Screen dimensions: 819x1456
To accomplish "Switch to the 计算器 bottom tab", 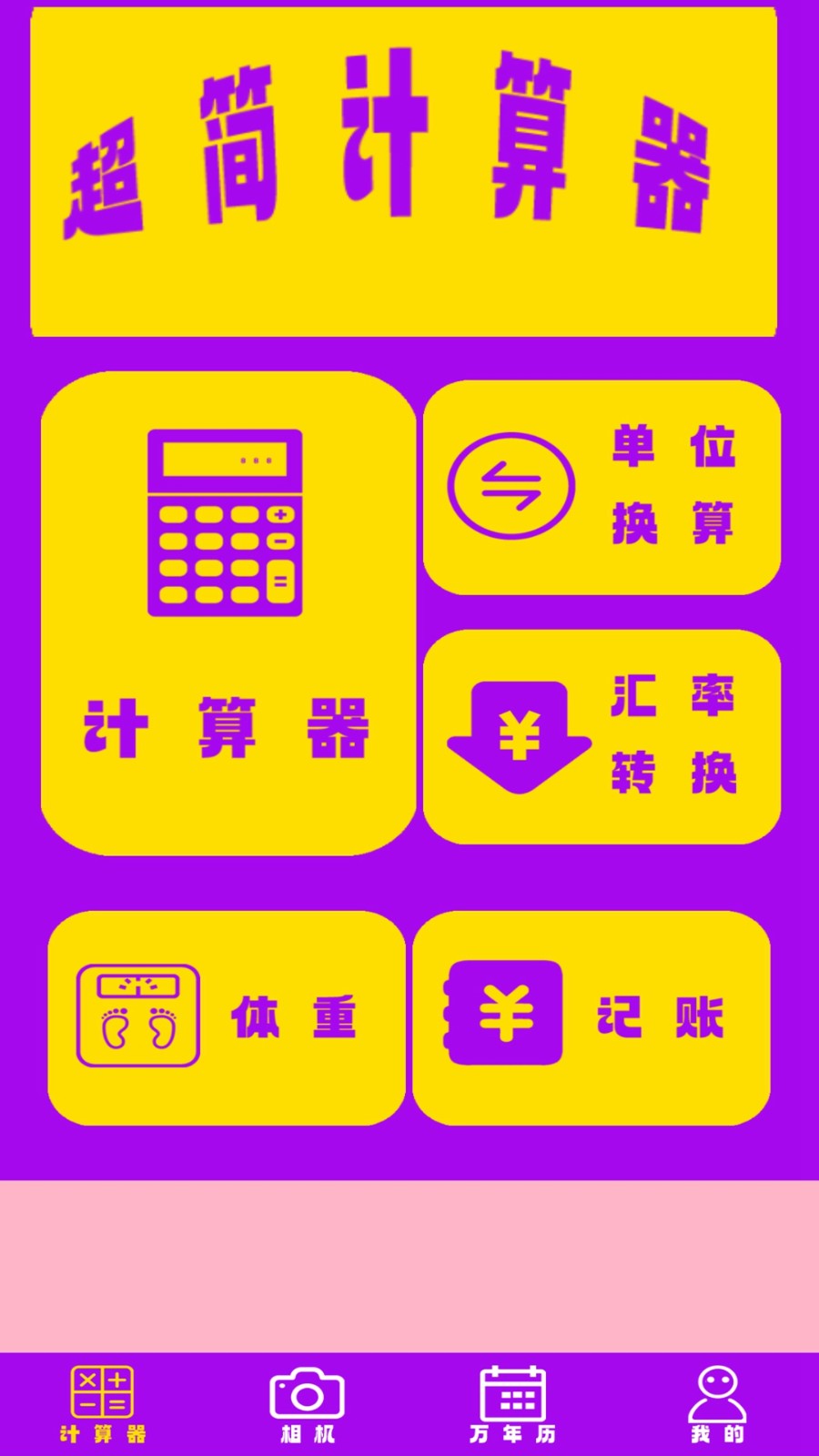I will point(102,1404).
